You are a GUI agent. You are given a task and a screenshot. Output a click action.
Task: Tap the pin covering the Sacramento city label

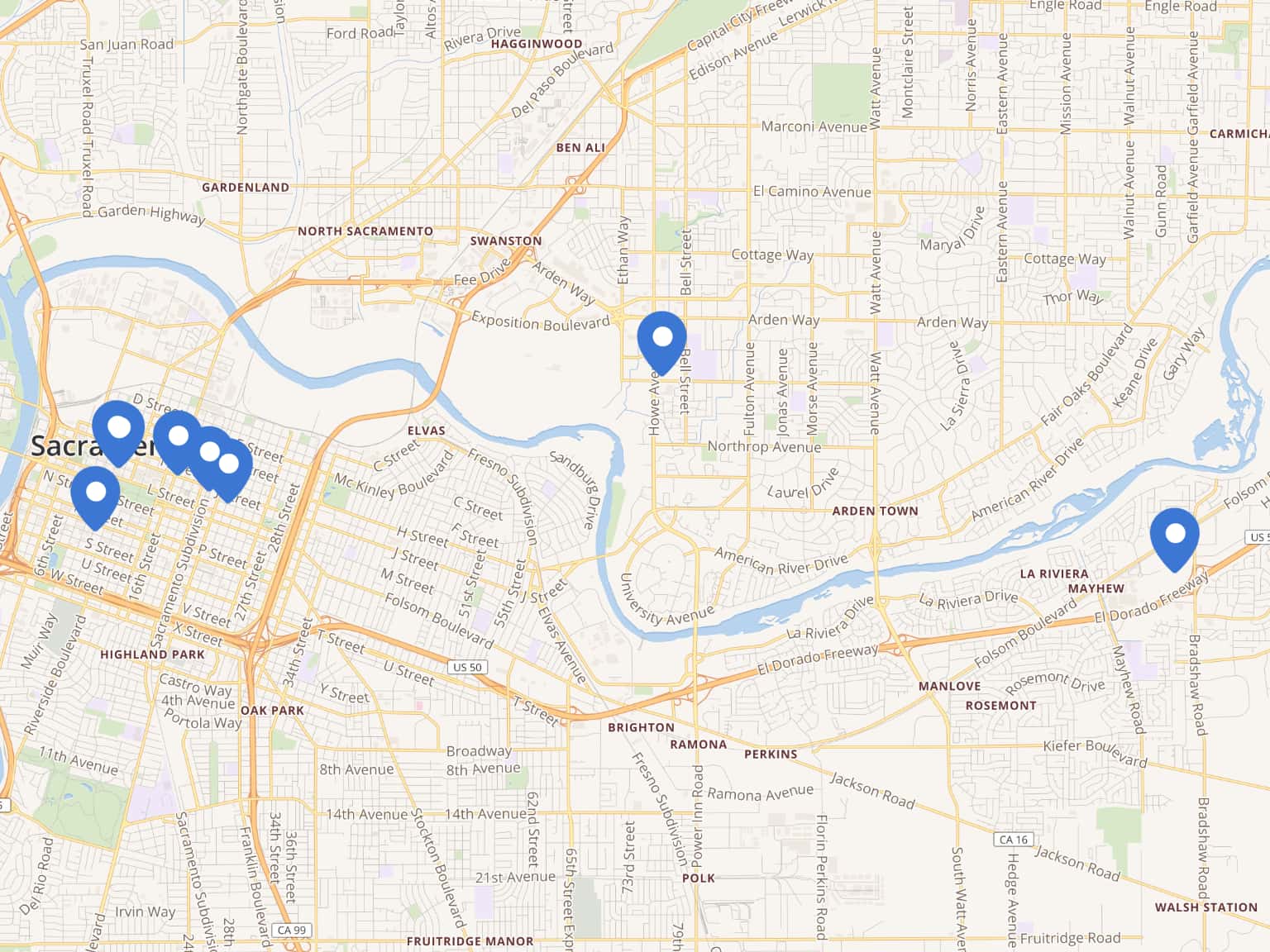[x=118, y=428]
